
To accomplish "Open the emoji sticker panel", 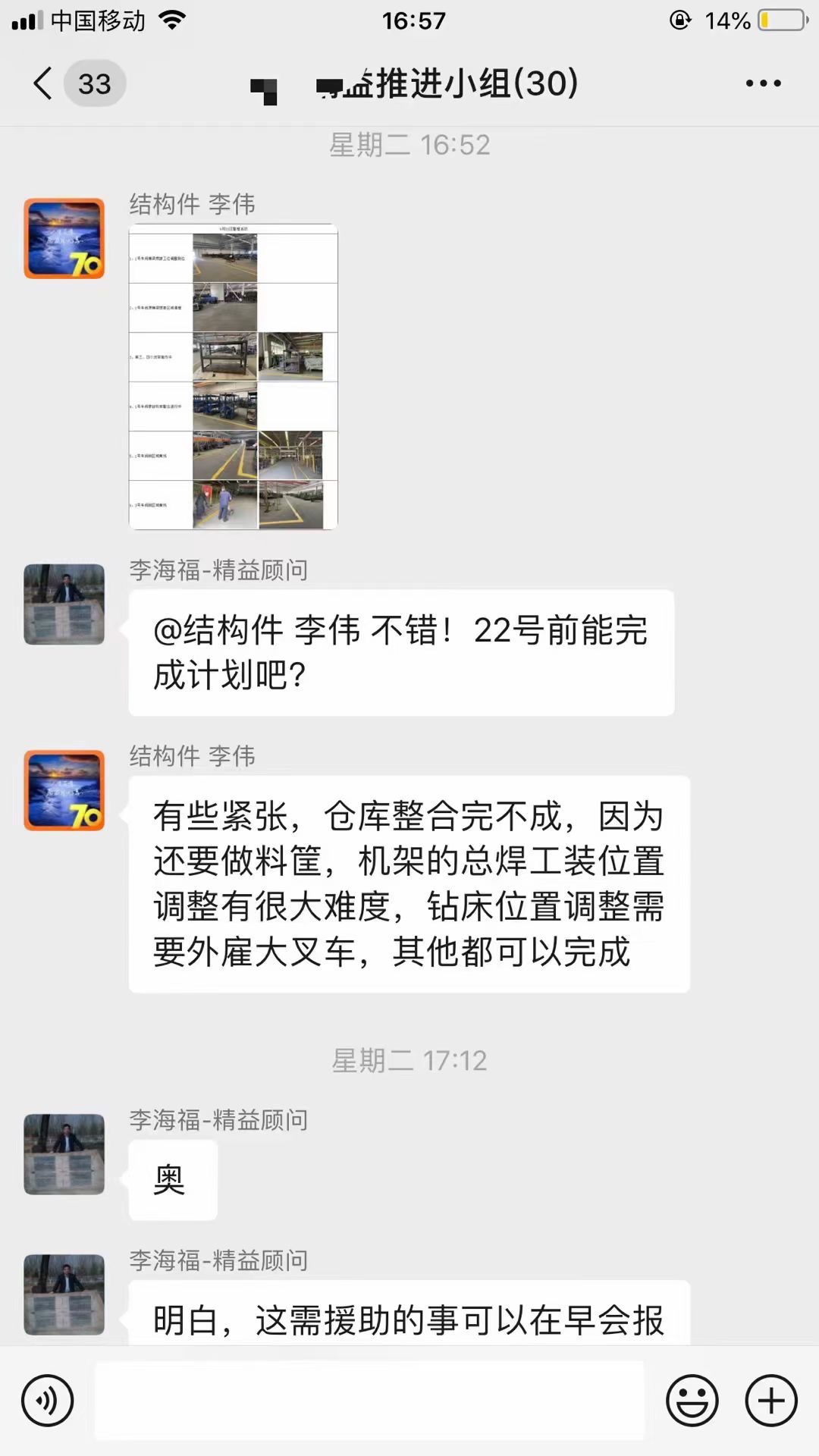I will [x=692, y=1401].
